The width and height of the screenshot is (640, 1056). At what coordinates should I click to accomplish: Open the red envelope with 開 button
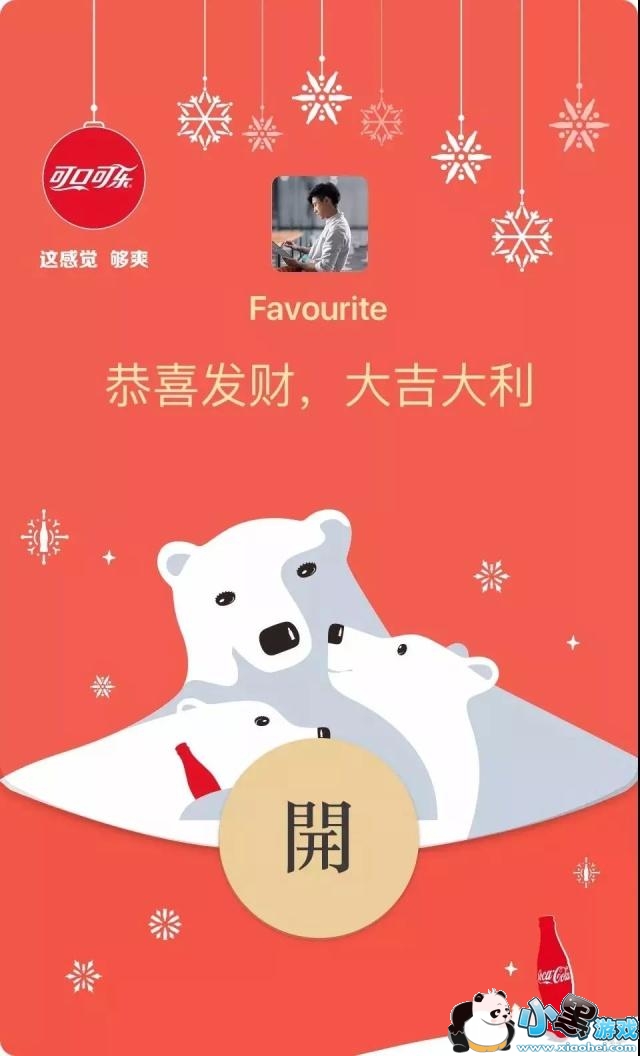319,838
